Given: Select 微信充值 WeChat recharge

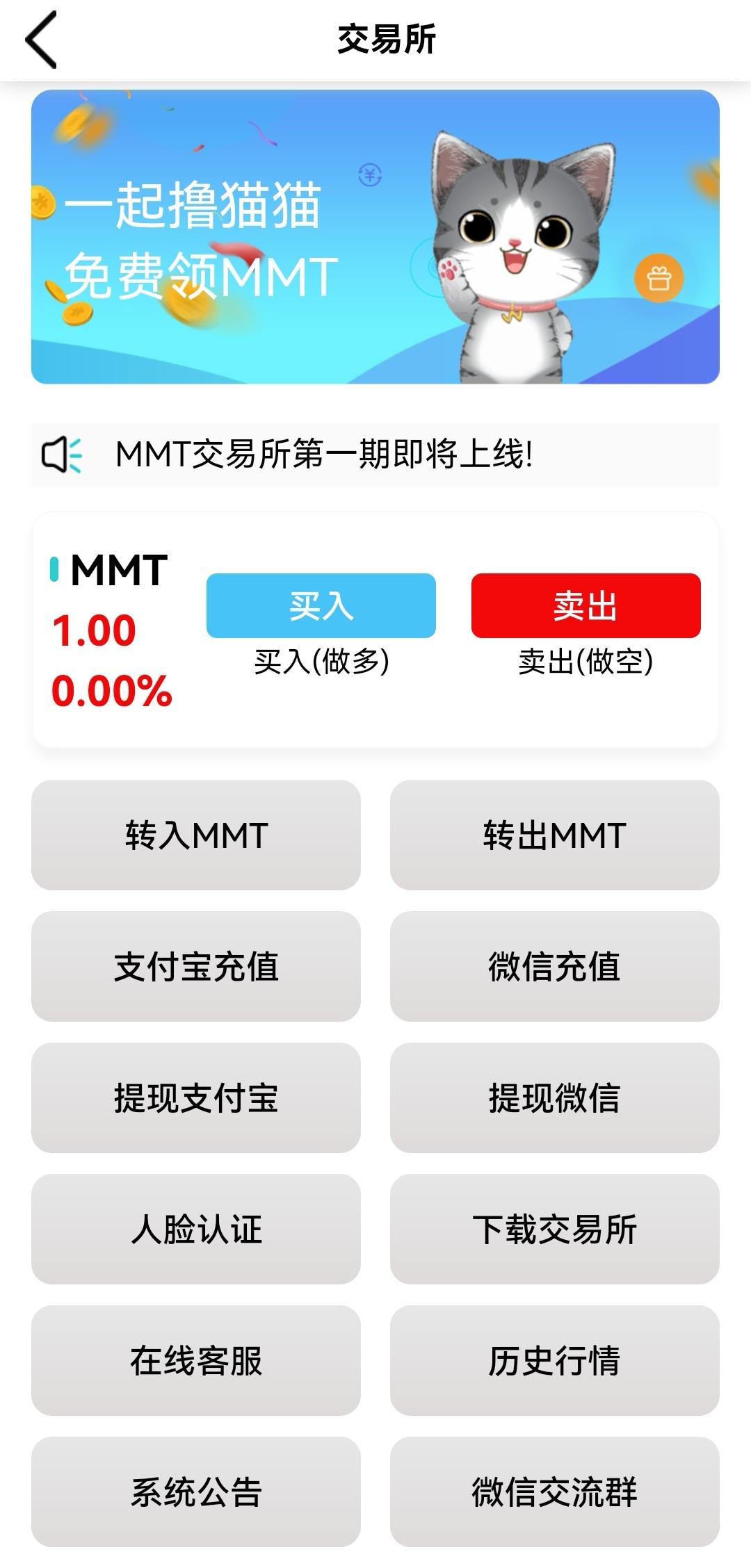Looking at the screenshot, I should point(556,966).
